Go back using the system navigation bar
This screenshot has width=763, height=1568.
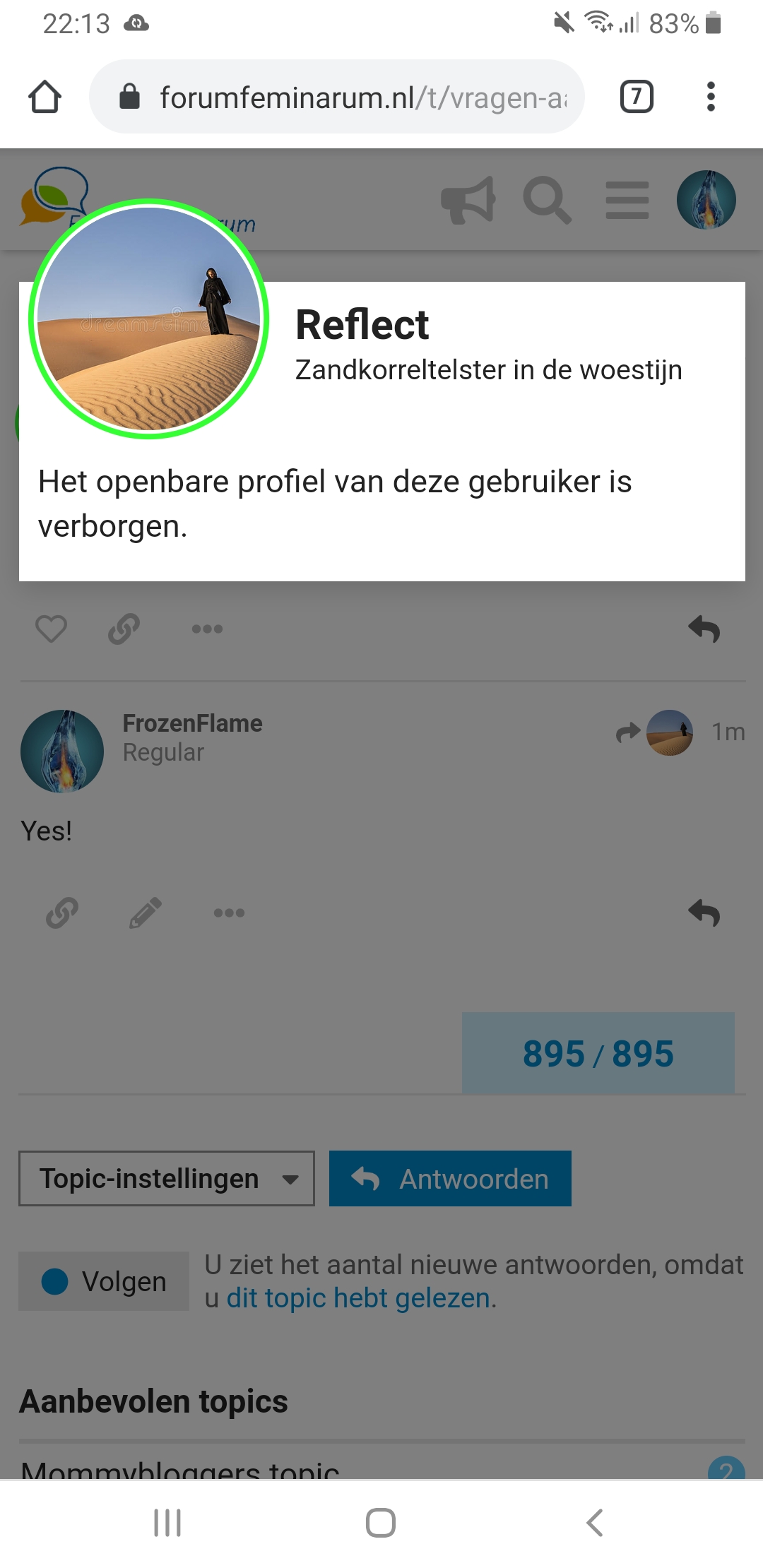point(595,1523)
